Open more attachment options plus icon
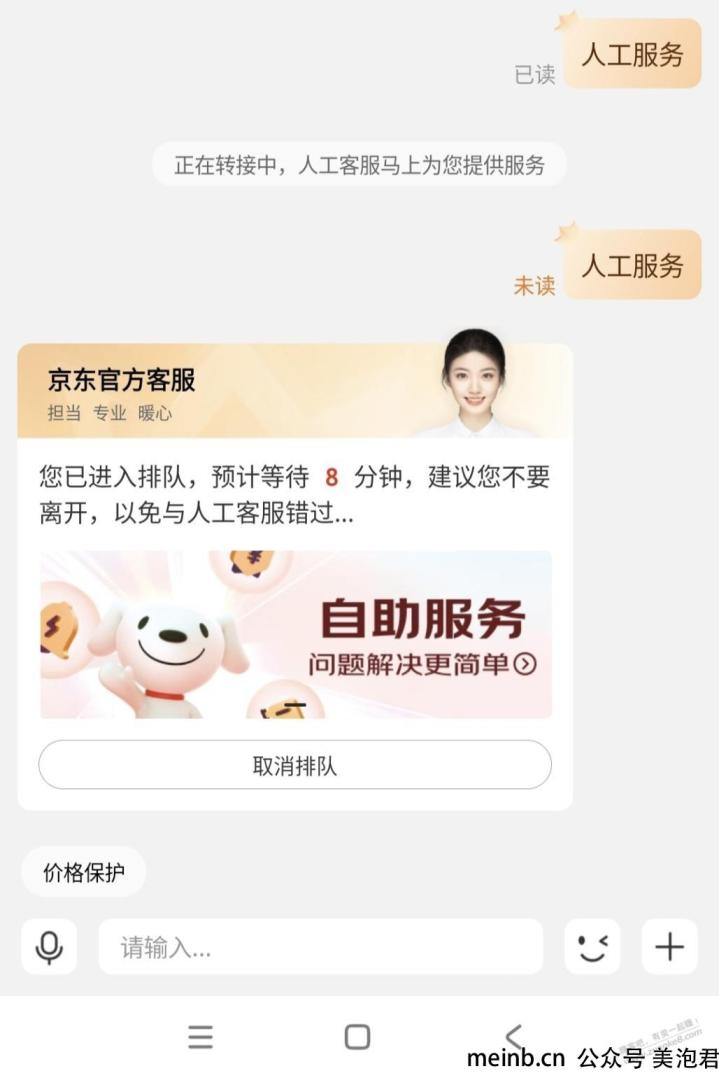Viewport: 719px width, 1078px height. [x=669, y=946]
